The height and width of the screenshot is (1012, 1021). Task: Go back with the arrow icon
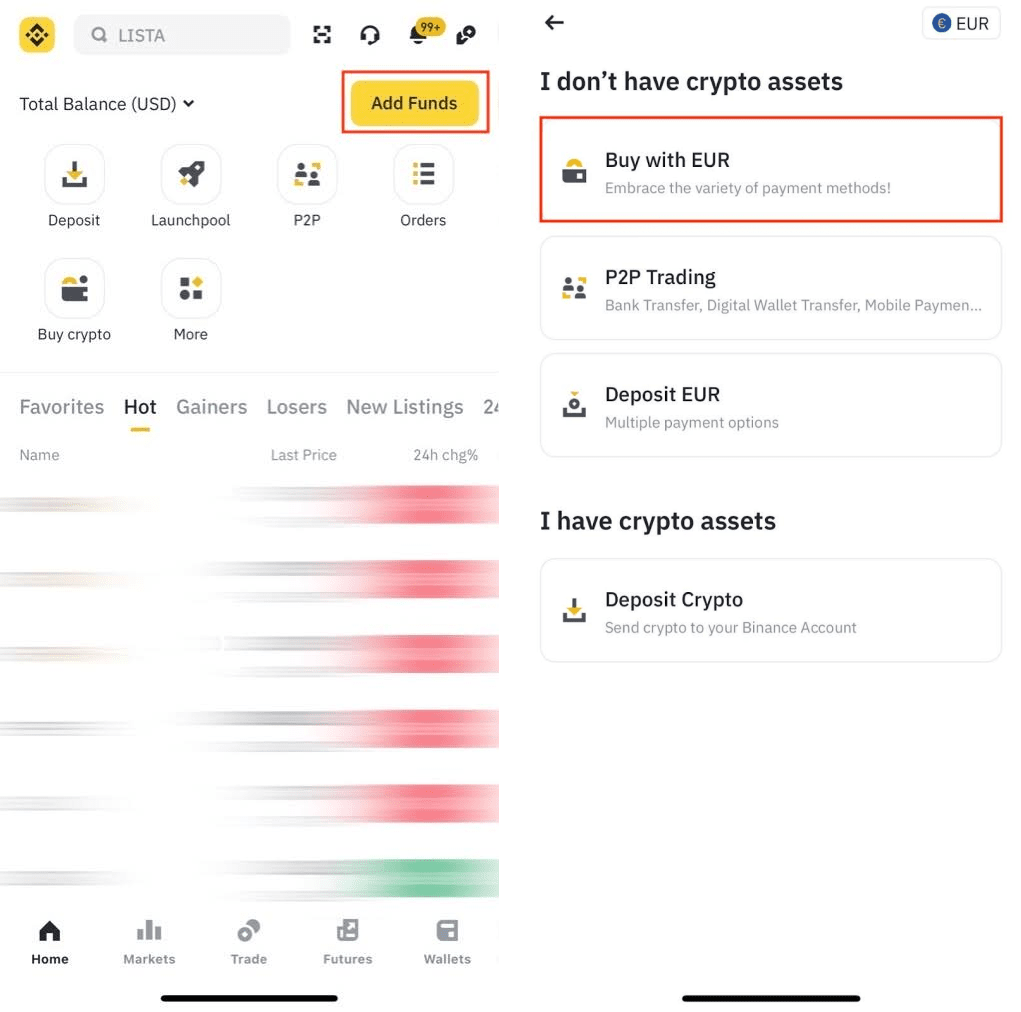(x=554, y=23)
